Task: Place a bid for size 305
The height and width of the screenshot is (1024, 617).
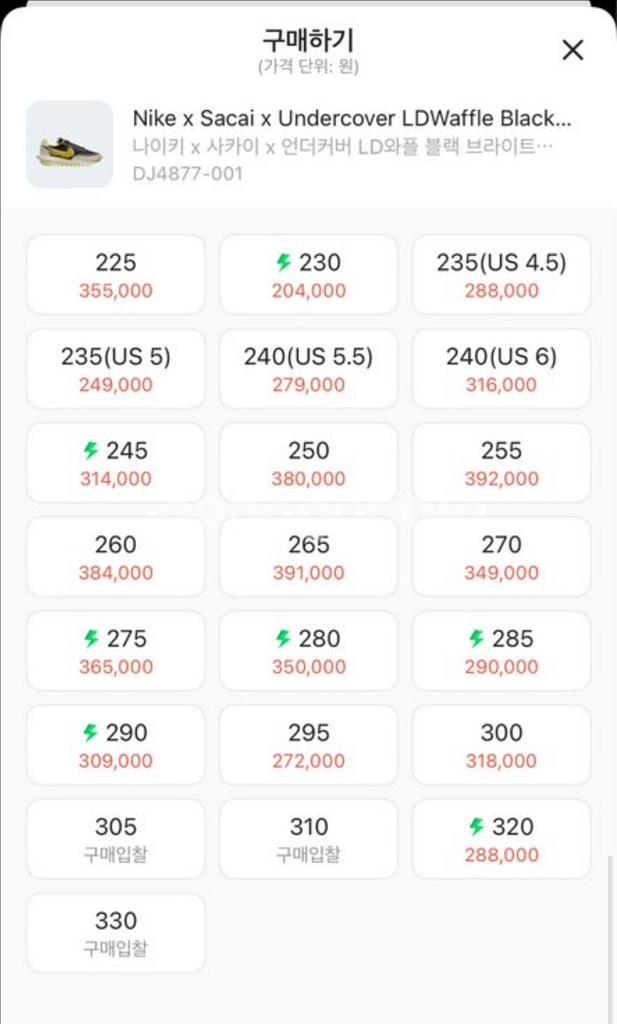Action: coord(116,839)
